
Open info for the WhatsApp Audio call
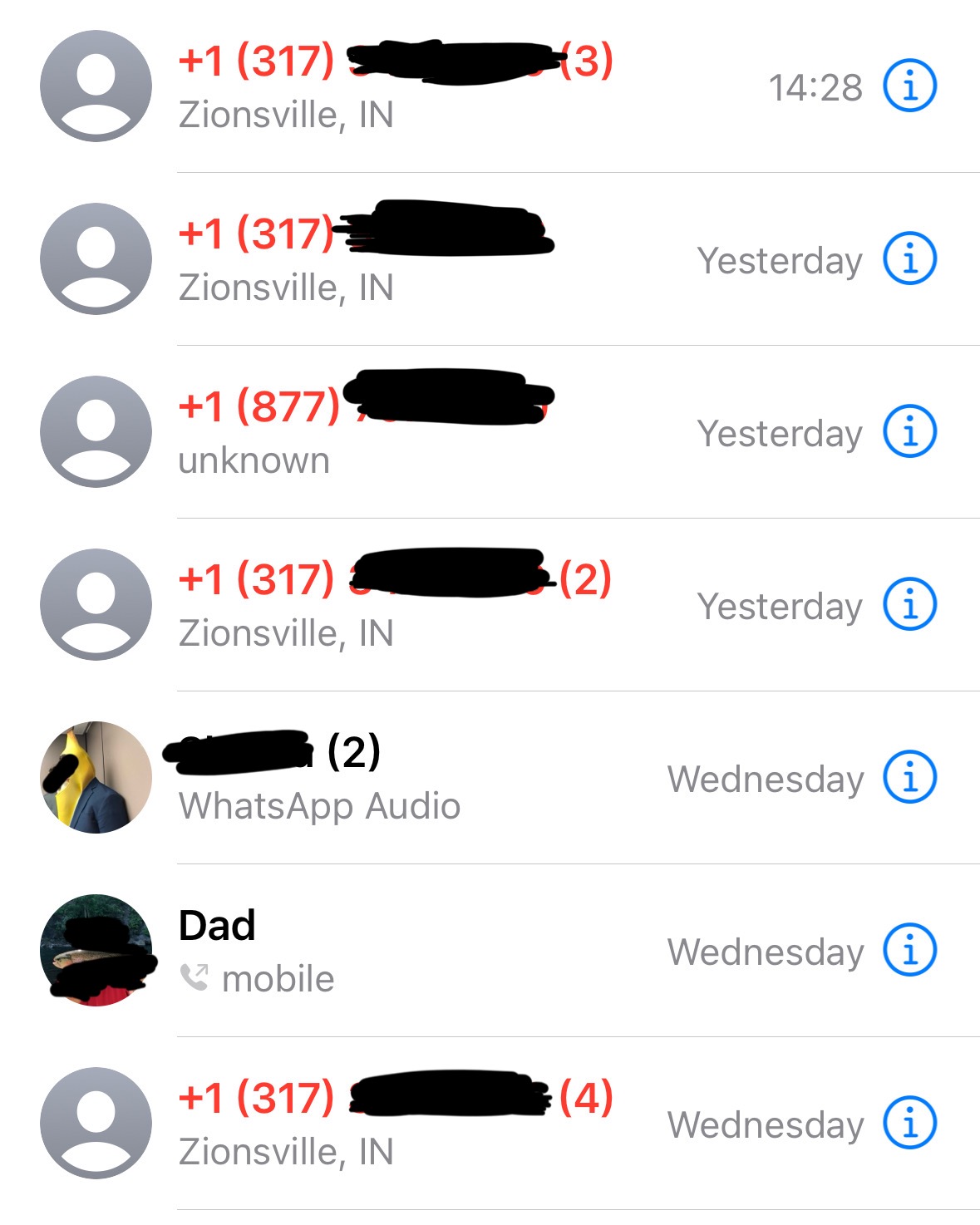pyautogui.click(x=909, y=777)
